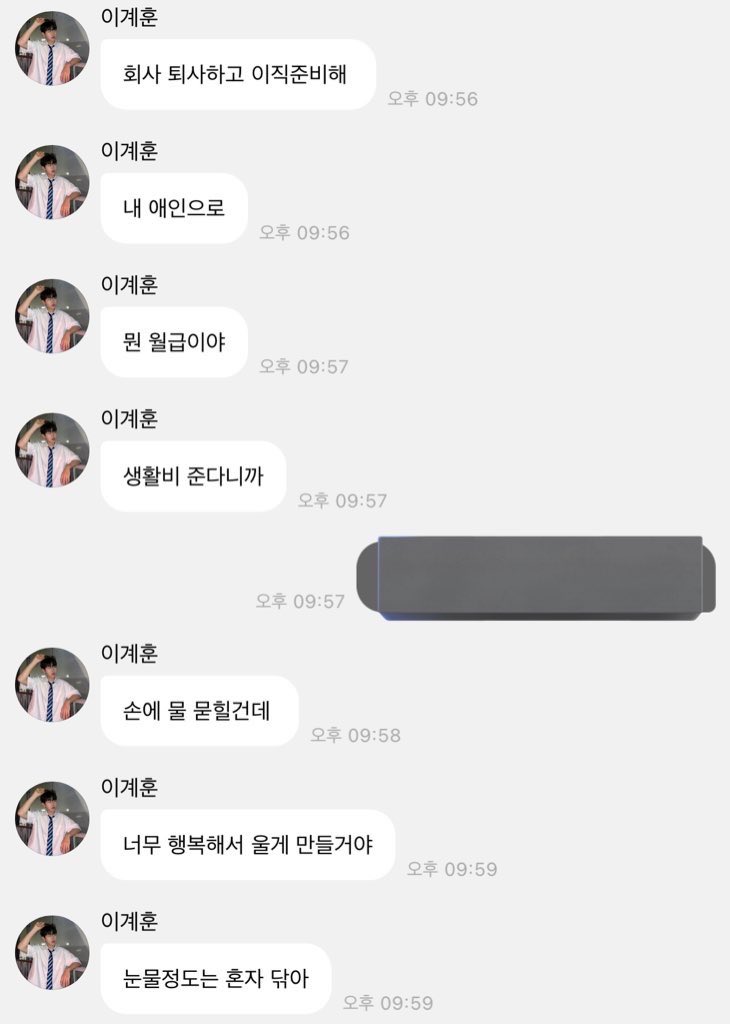Screen dimensions: 730x1024
Task: Open 이계훈's avatar beside '너무 행복해서 울게 만들거야'
Action: pyautogui.click(x=52, y=818)
